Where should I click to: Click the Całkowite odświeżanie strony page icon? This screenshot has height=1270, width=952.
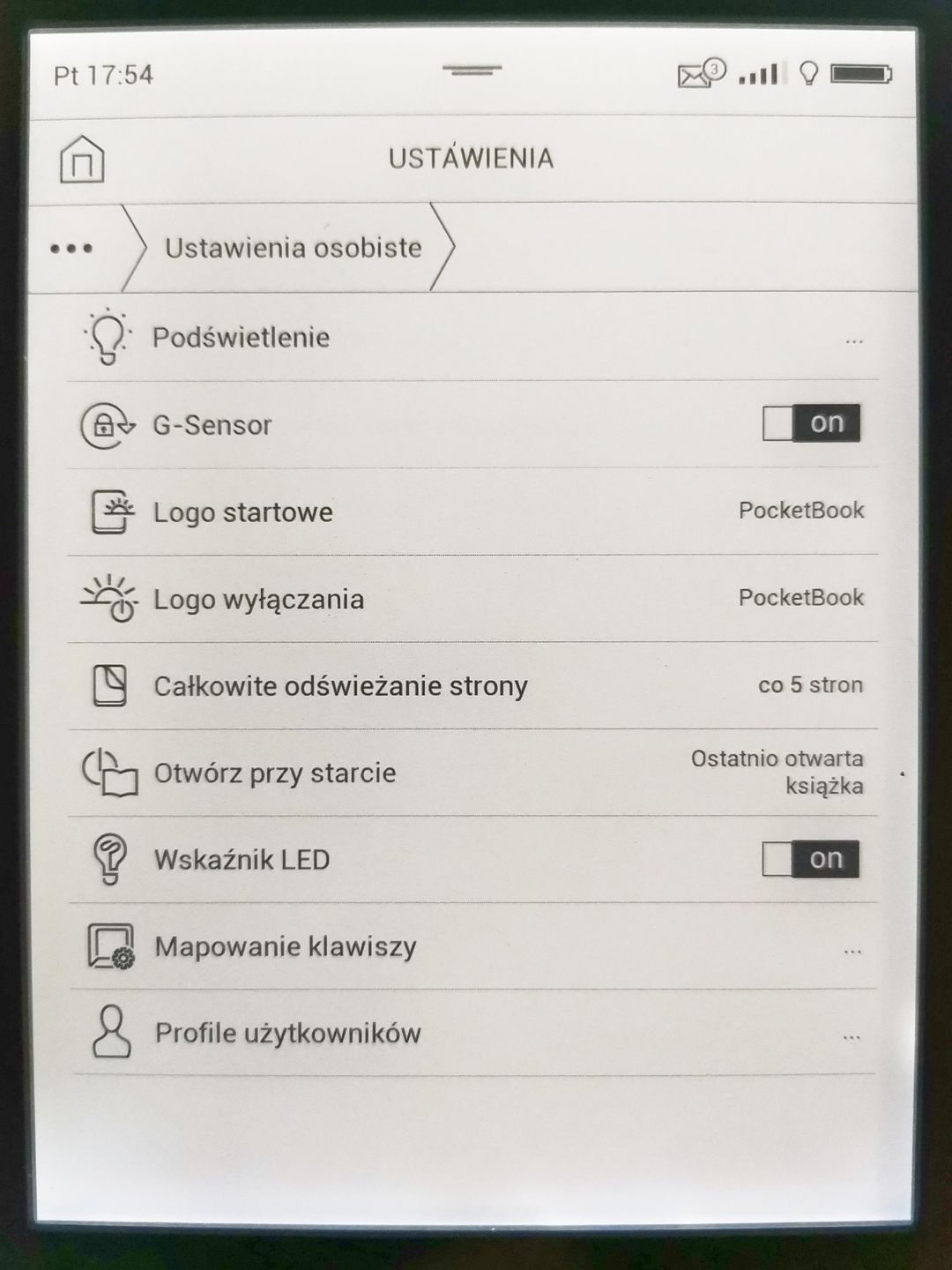[108, 685]
